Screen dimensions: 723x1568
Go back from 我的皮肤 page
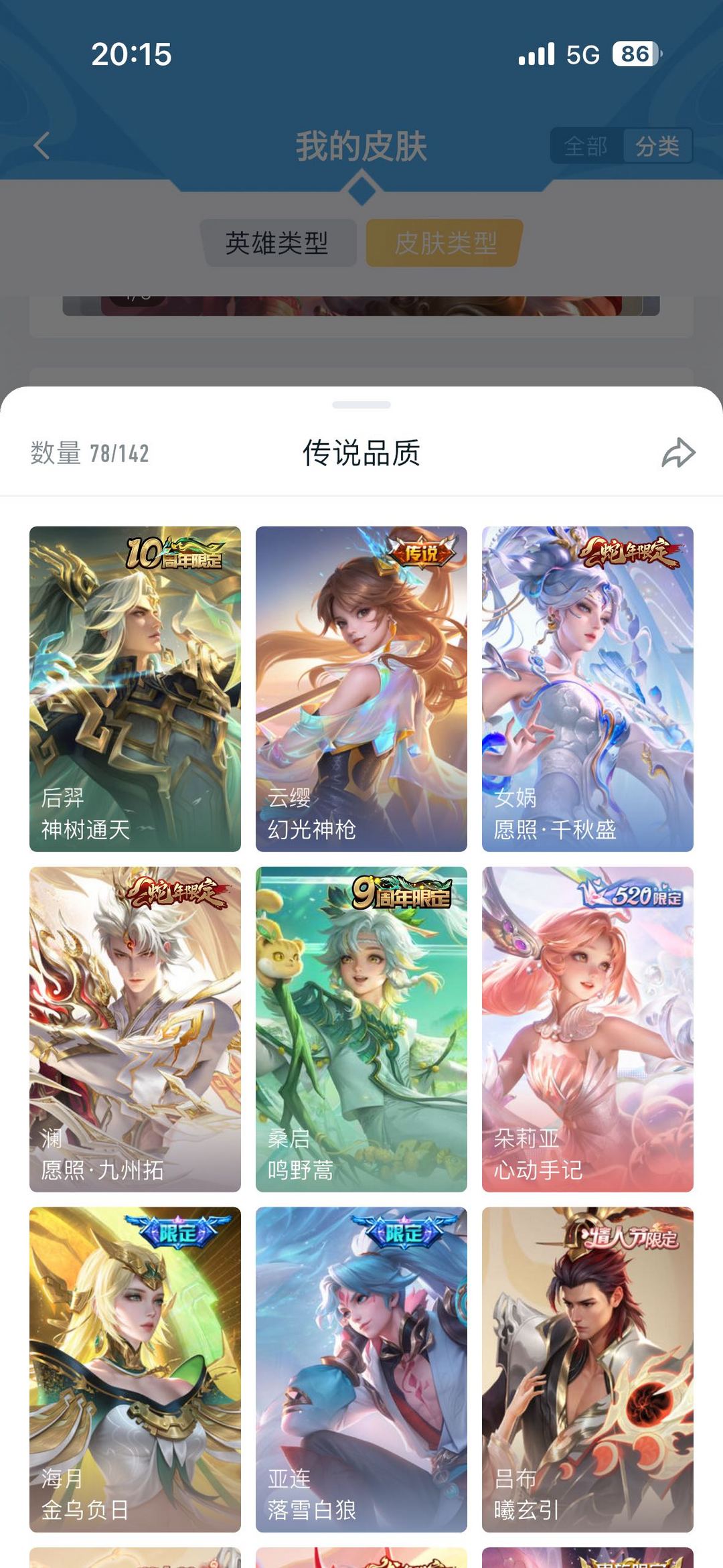pos(42,145)
